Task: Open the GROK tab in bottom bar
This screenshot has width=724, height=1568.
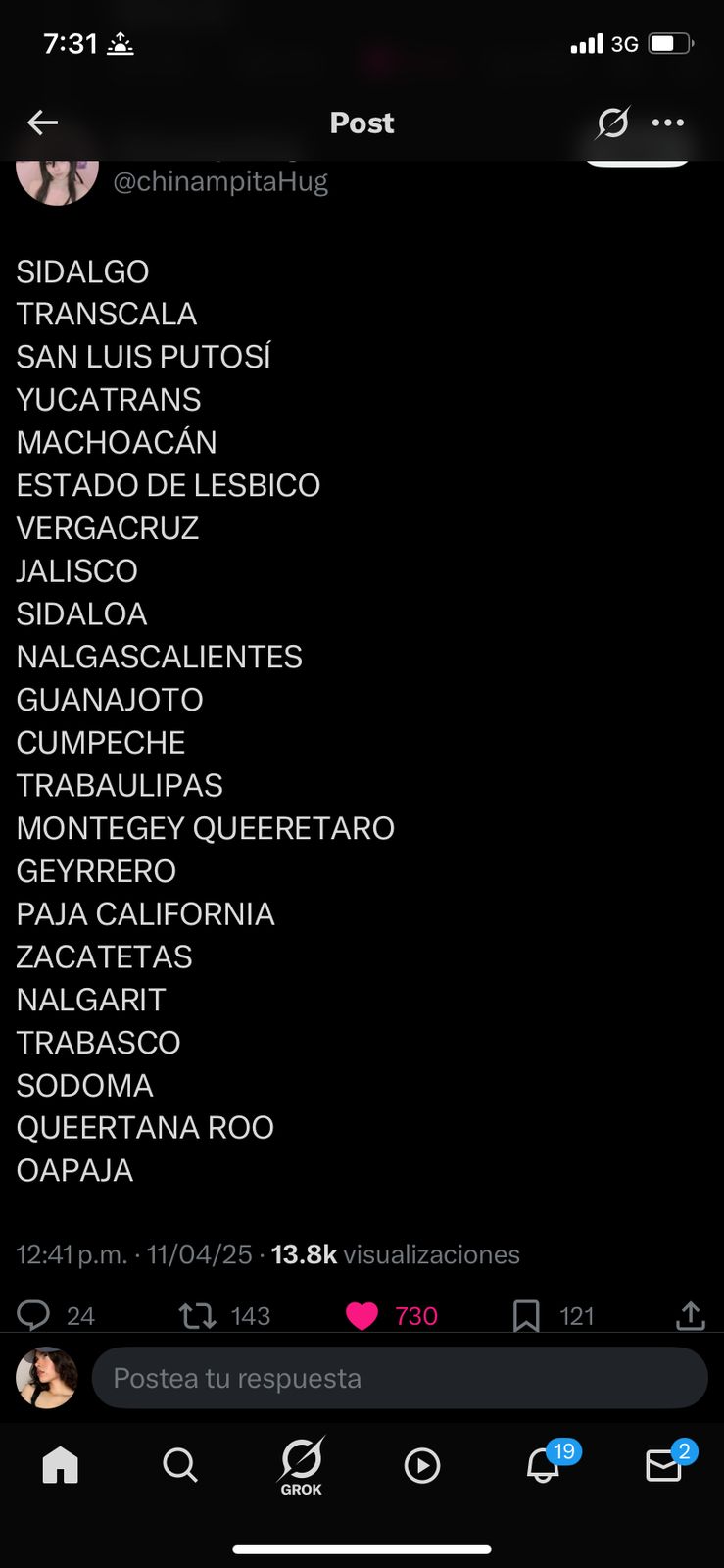Action: [302, 1465]
